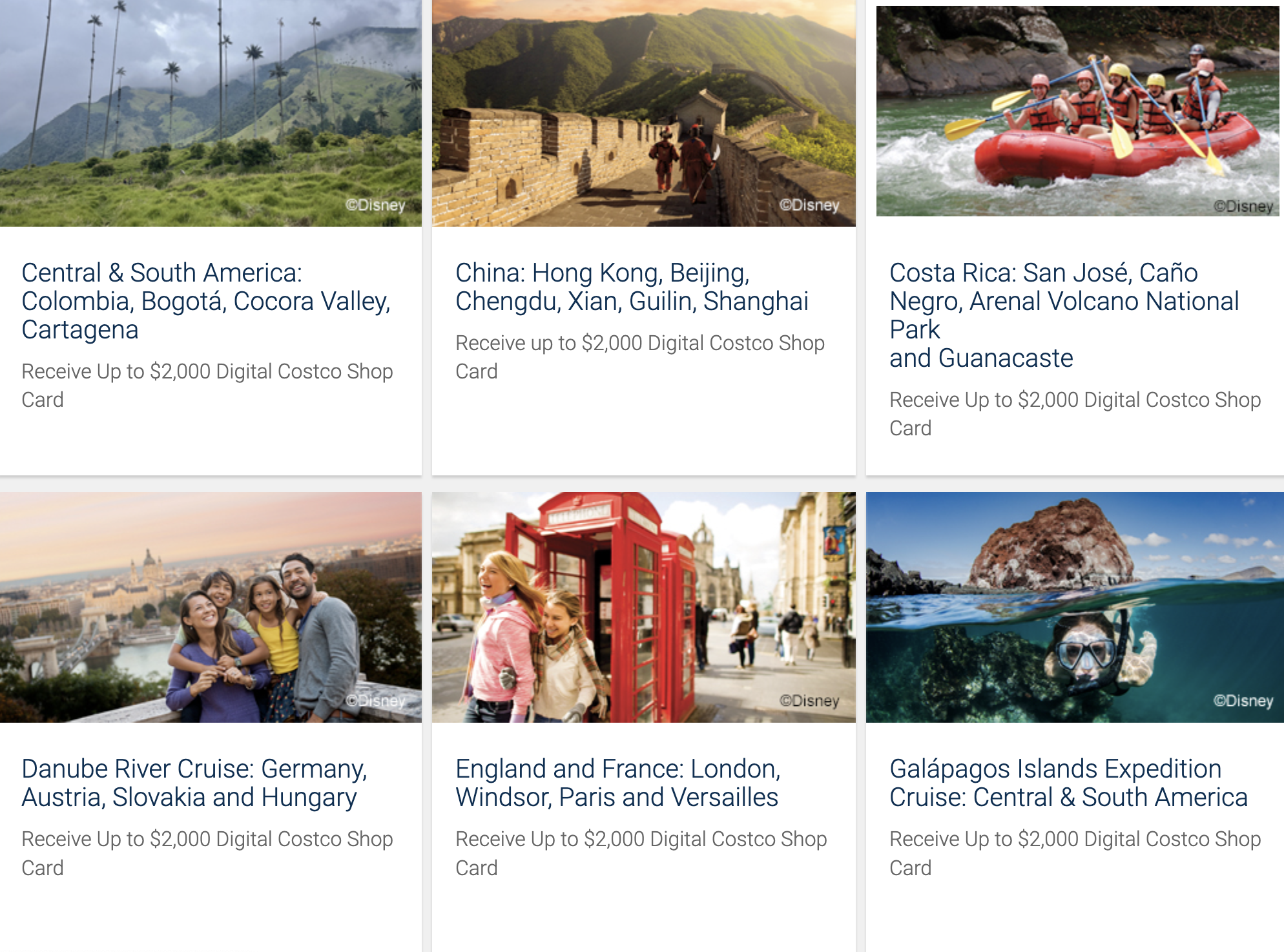
Task: View England and France: London trip card
Action: [x=617, y=783]
